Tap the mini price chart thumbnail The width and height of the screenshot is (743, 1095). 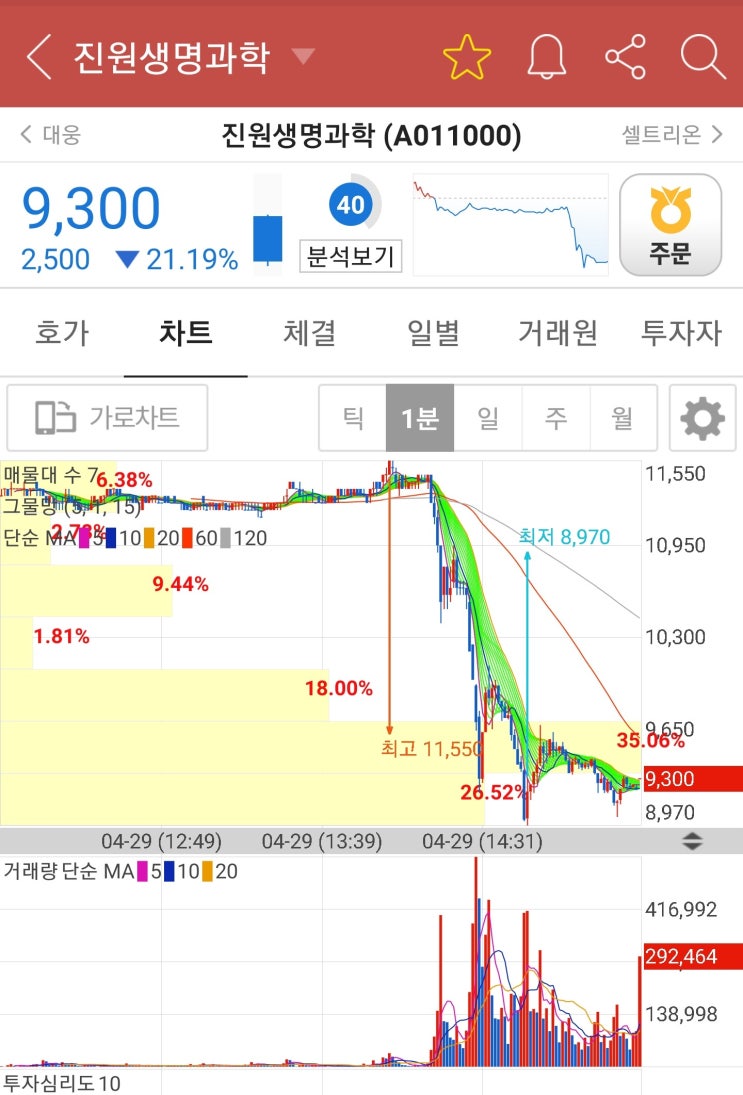pos(510,224)
